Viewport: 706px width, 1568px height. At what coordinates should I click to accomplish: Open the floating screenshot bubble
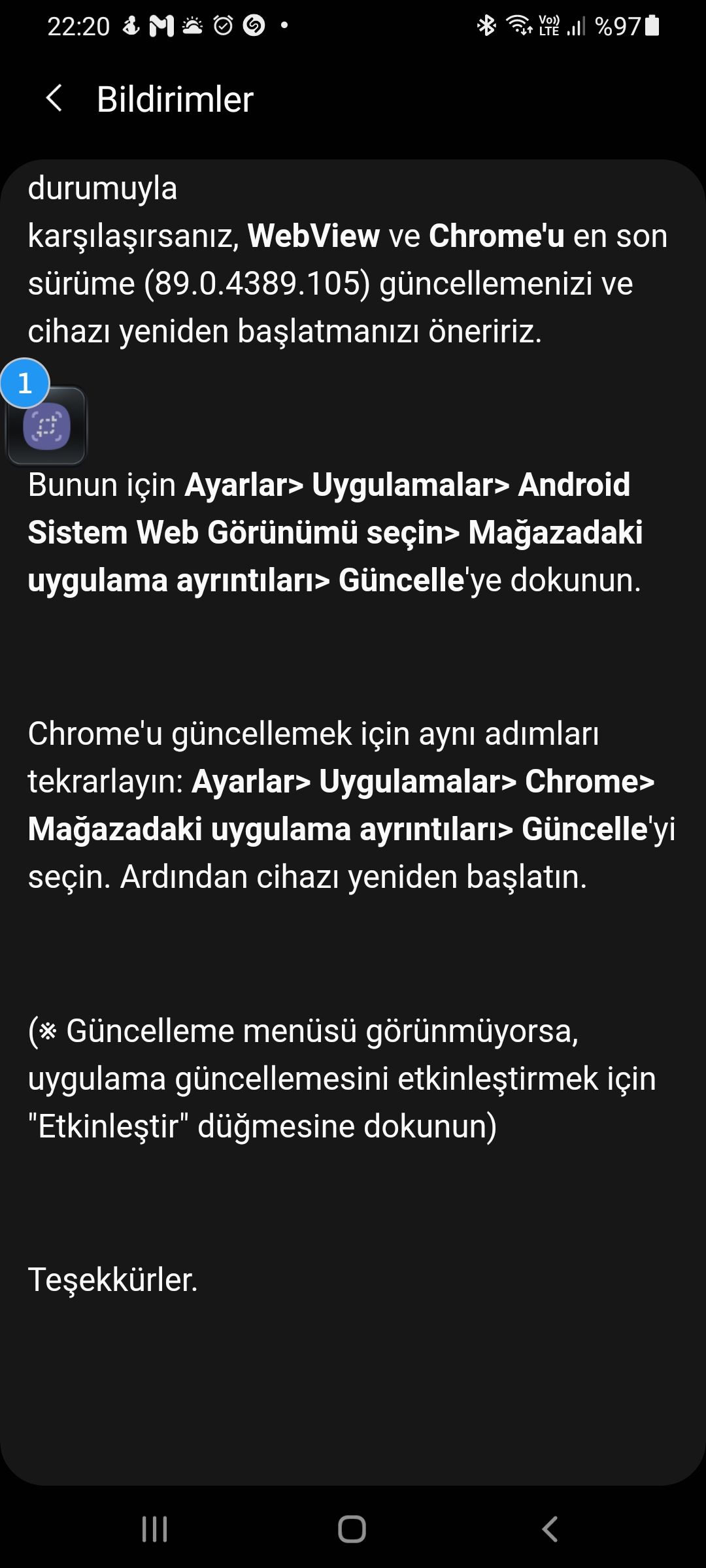46,426
